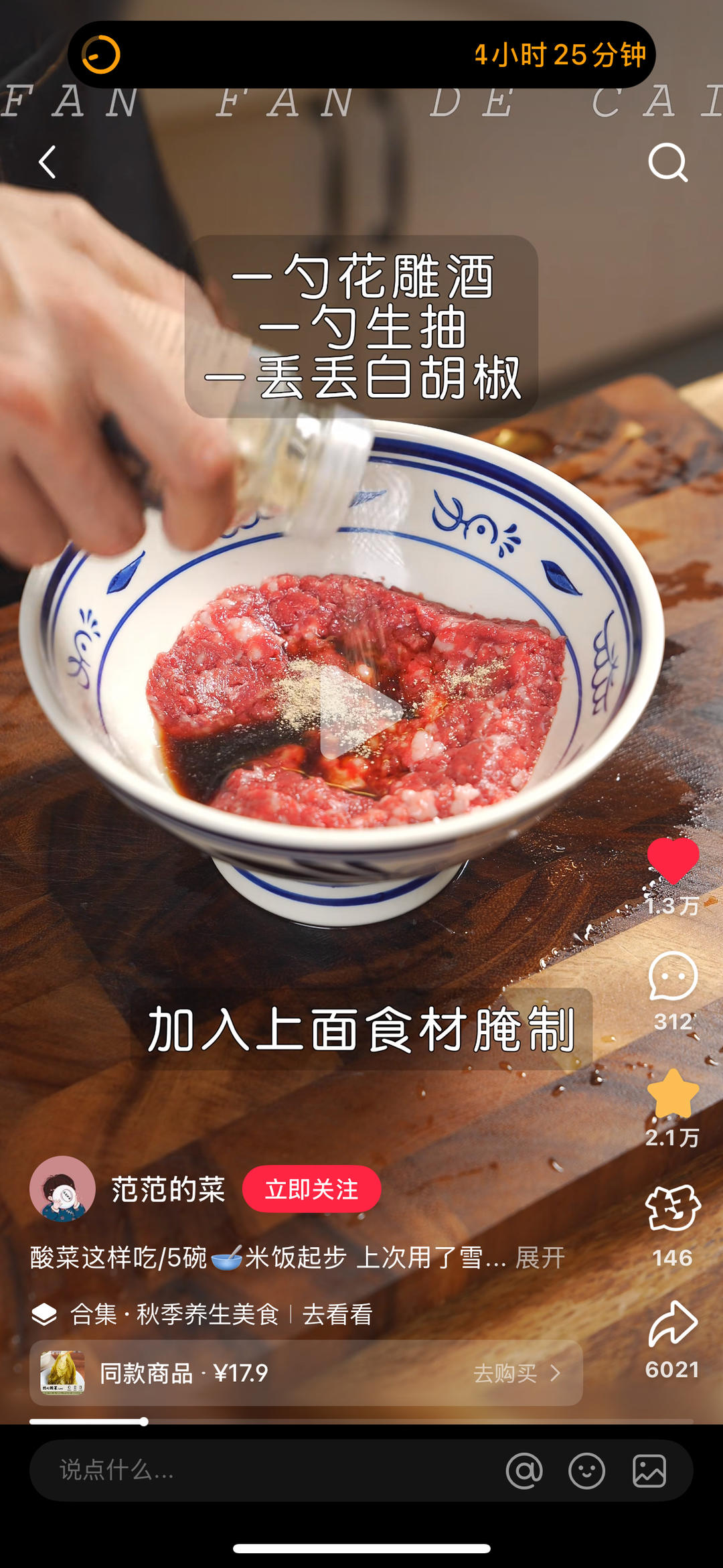Open search via the magnifier icon
This screenshot has width=723, height=1568.
[668, 162]
